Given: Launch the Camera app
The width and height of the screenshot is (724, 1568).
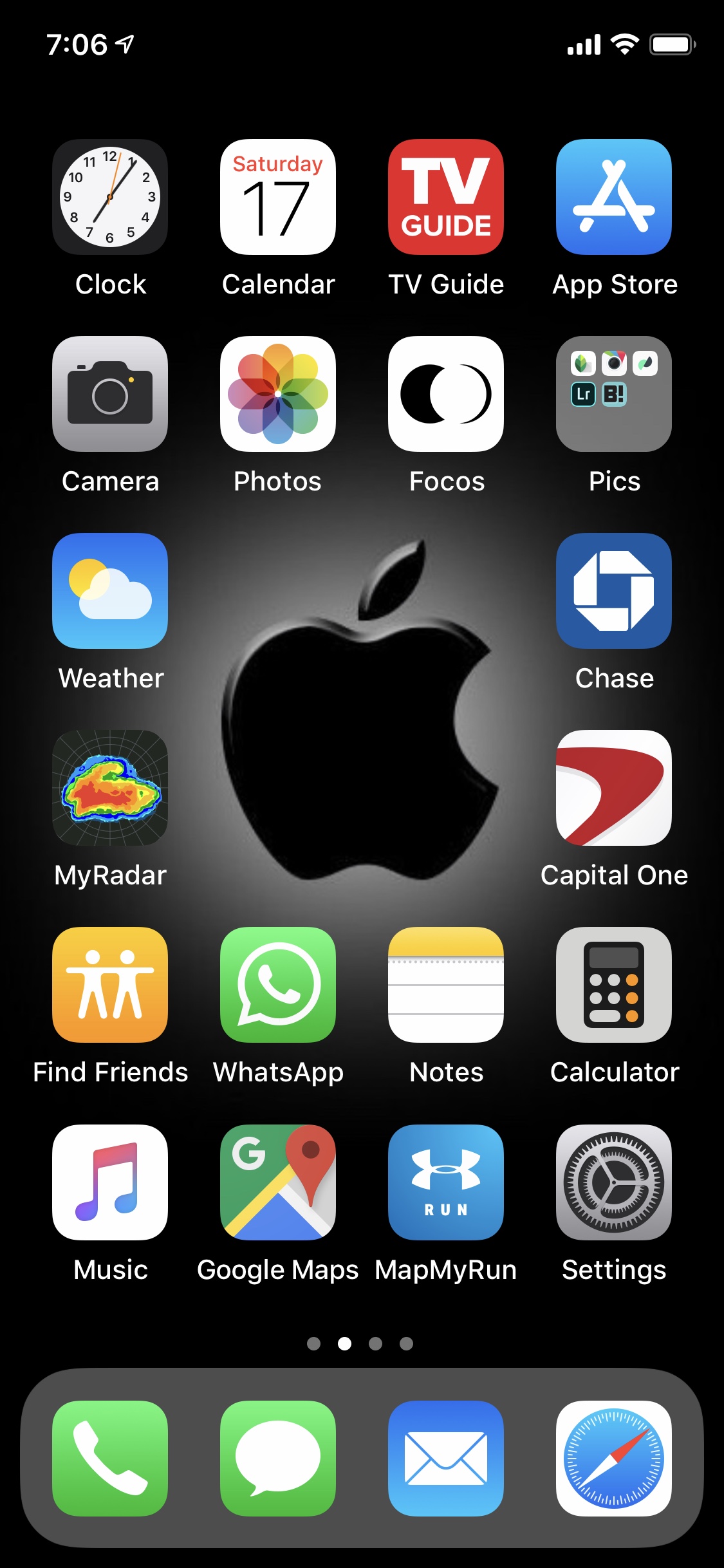Looking at the screenshot, I should 110,394.
